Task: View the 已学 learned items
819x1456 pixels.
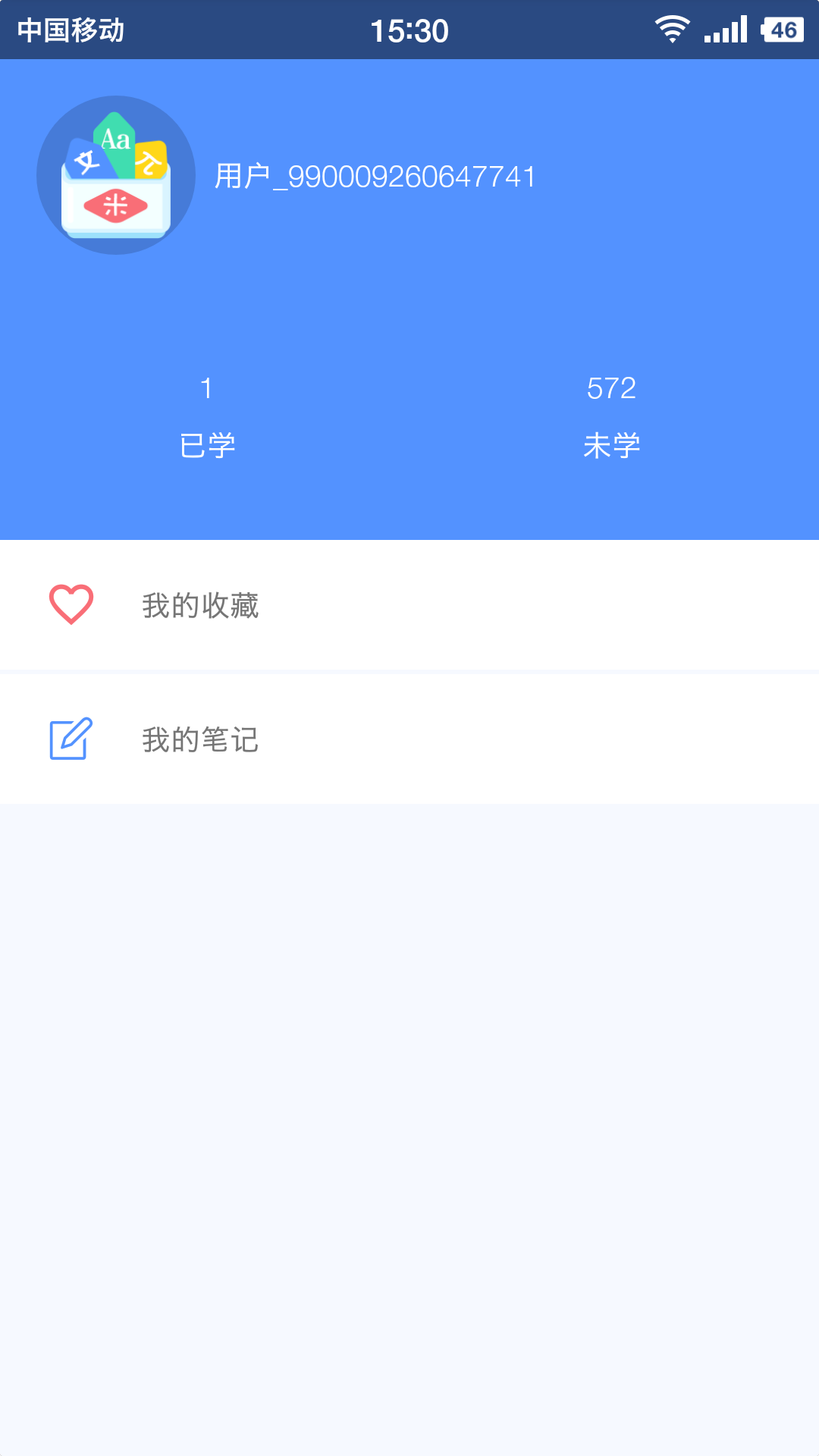Action: tap(207, 417)
